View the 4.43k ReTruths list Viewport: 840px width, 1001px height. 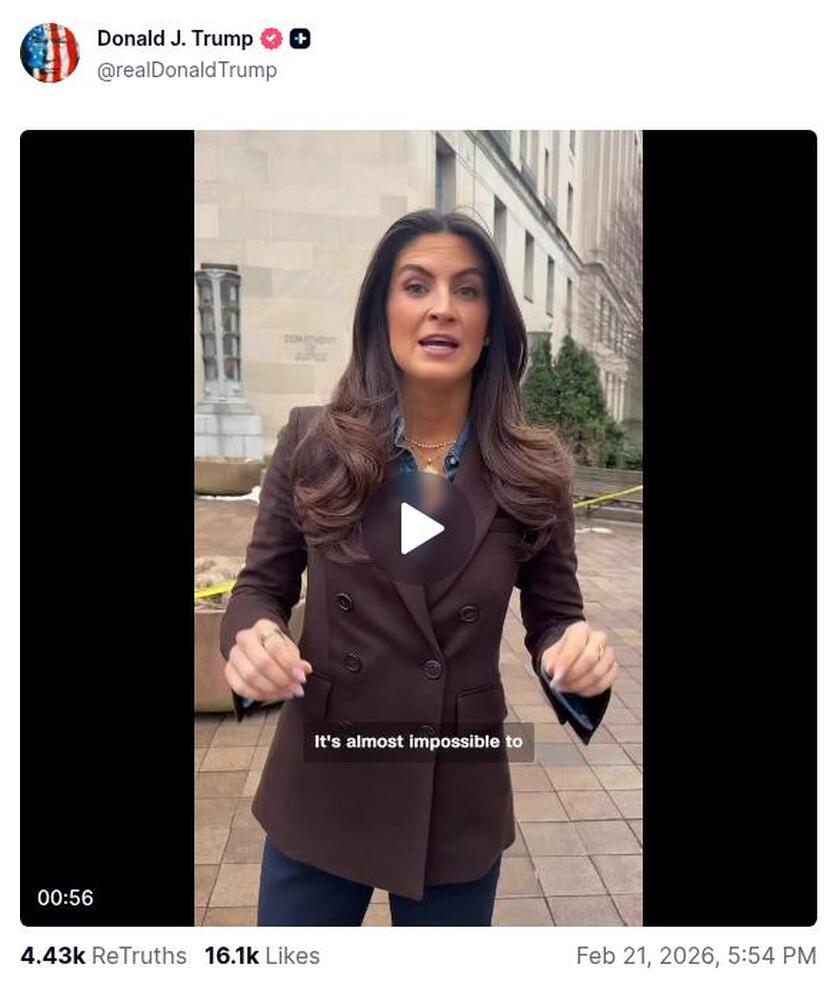pos(103,955)
